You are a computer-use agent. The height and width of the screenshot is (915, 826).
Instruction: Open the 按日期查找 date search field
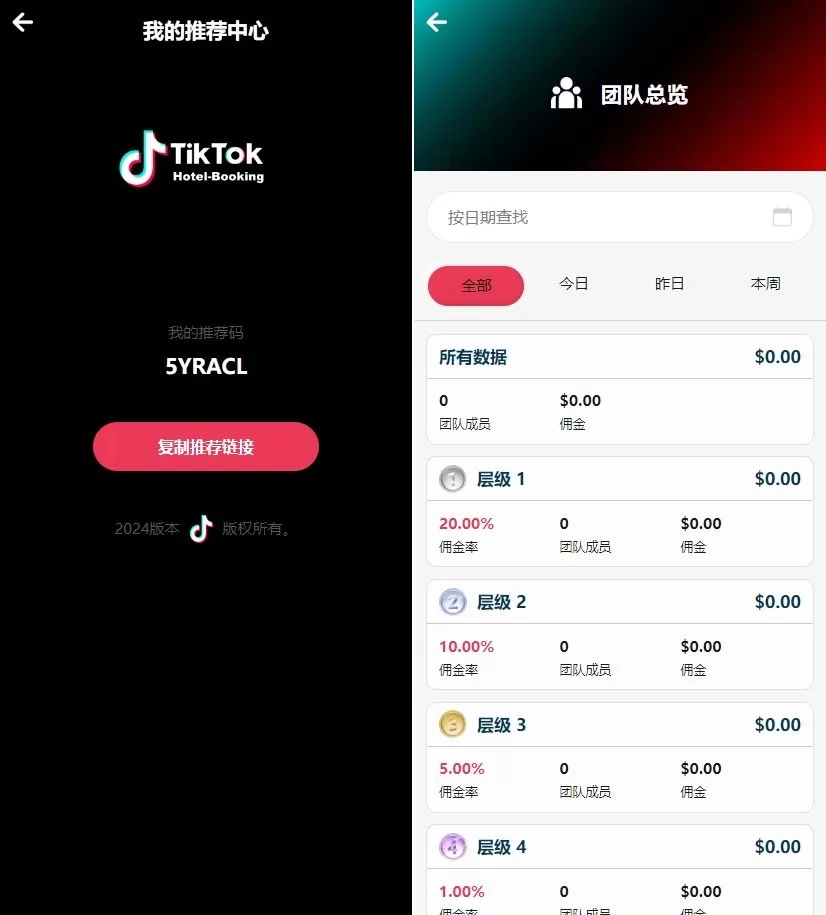(600, 217)
